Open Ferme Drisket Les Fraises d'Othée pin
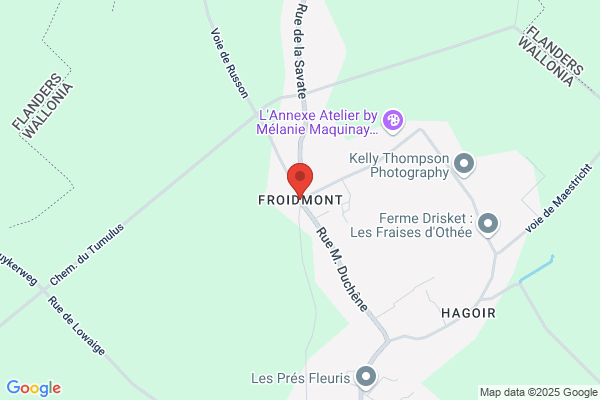Image resolution: width=600 pixels, height=400 pixels. point(488,224)
